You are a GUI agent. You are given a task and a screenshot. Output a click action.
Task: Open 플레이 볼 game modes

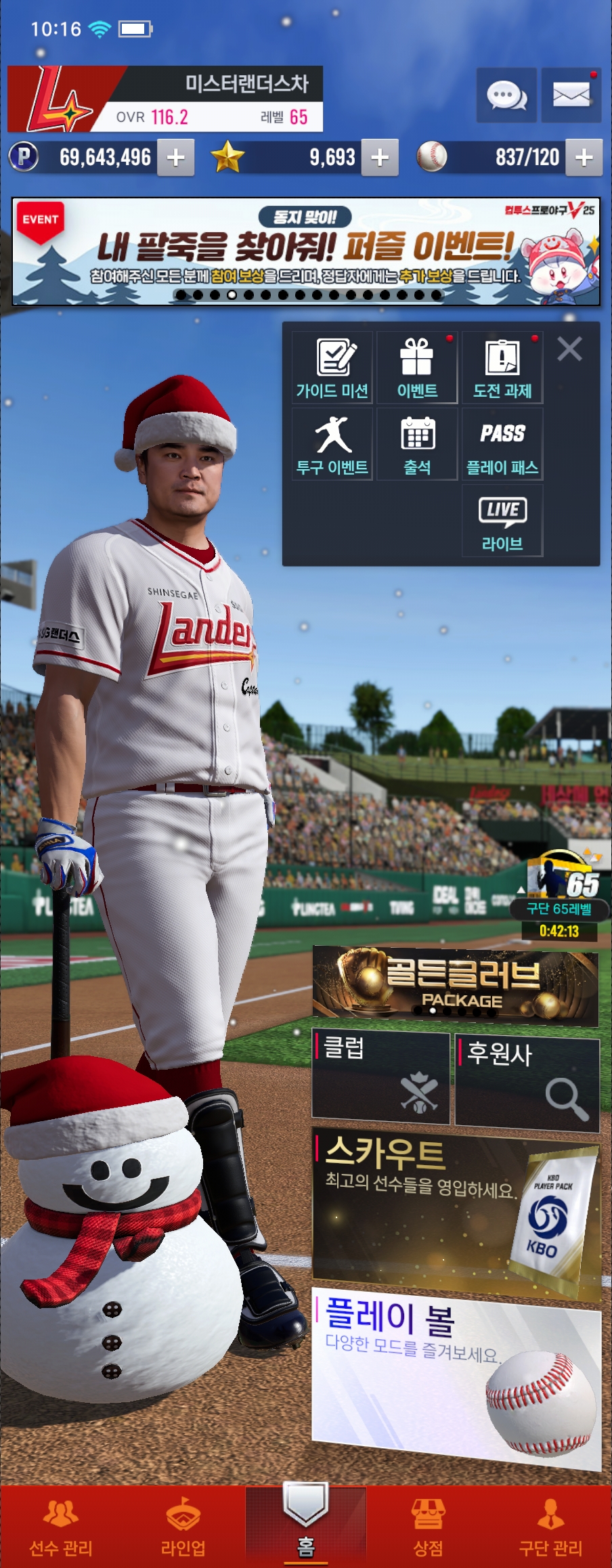[455, 1374]
